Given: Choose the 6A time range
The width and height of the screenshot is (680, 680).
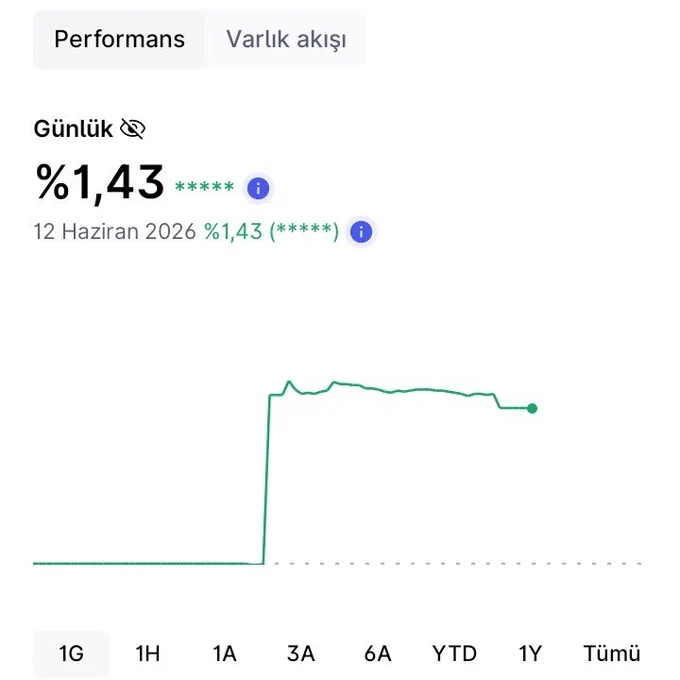Looking at the screenshot, I should [x=377, y=653].
